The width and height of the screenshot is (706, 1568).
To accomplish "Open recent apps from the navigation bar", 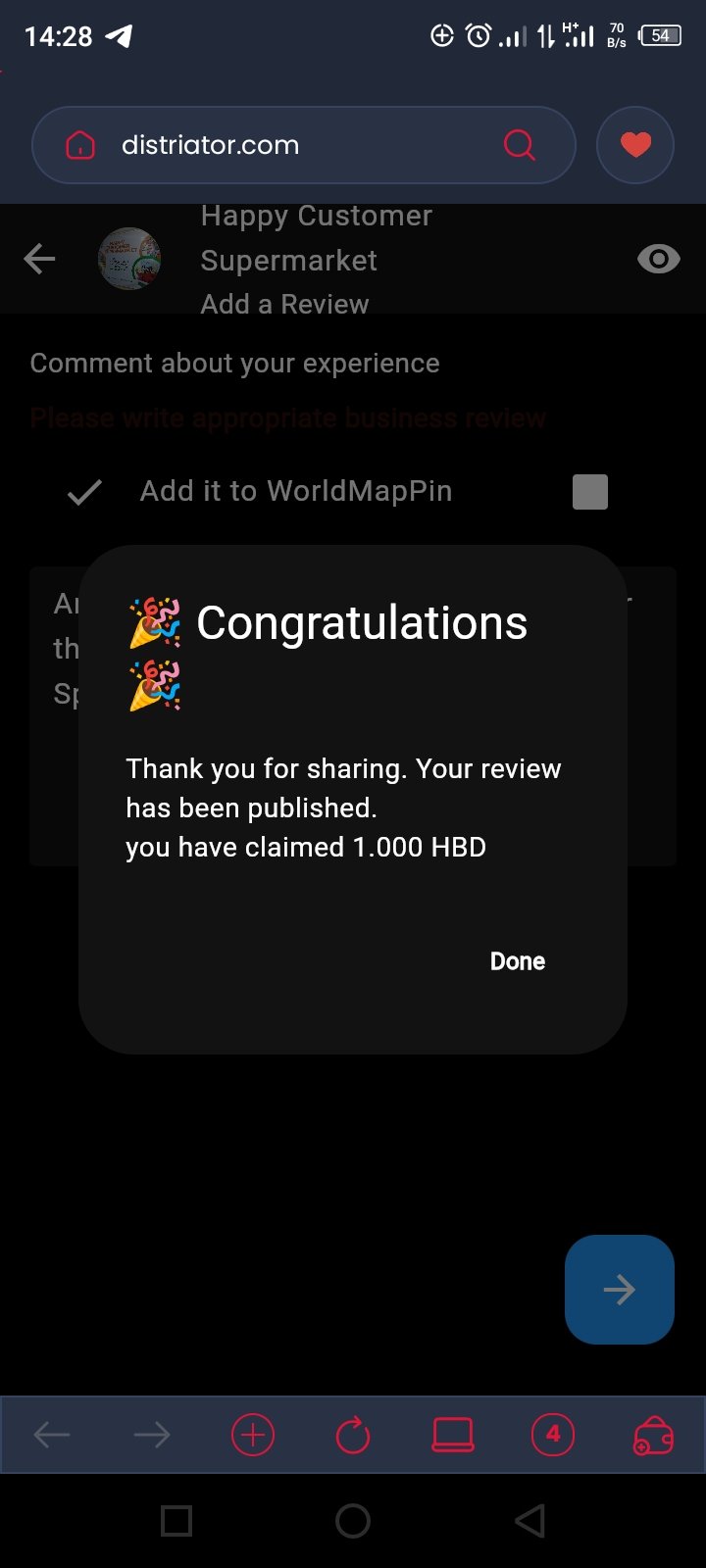I will 176,1521.
